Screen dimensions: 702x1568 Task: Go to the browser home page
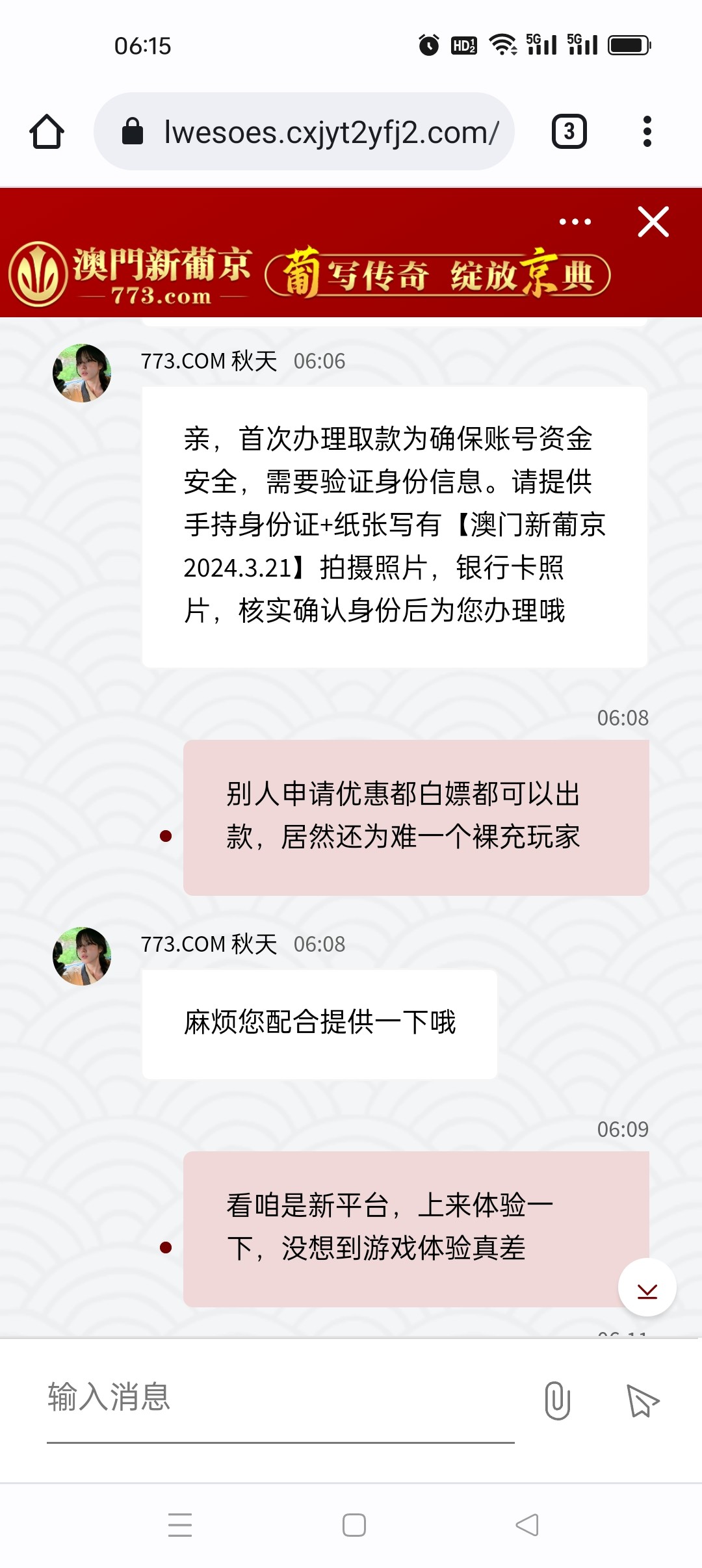47,132
